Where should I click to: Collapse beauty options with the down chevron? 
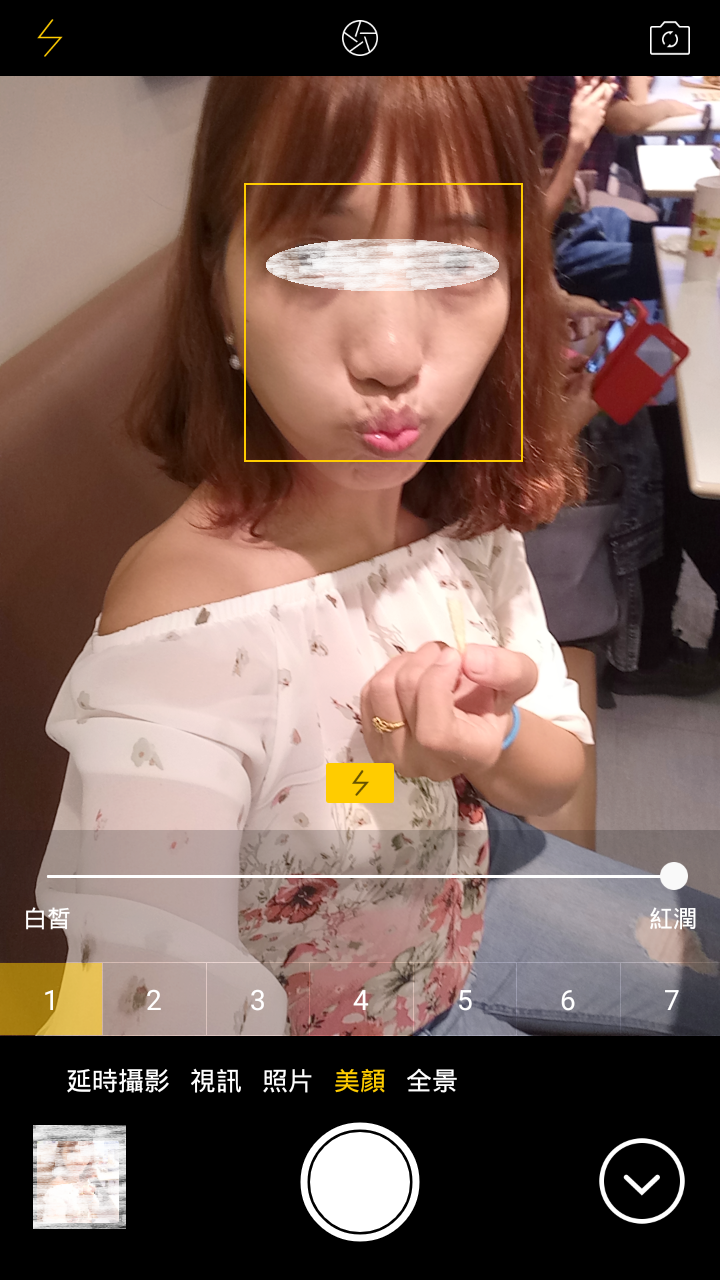[x=642, y=1181]
